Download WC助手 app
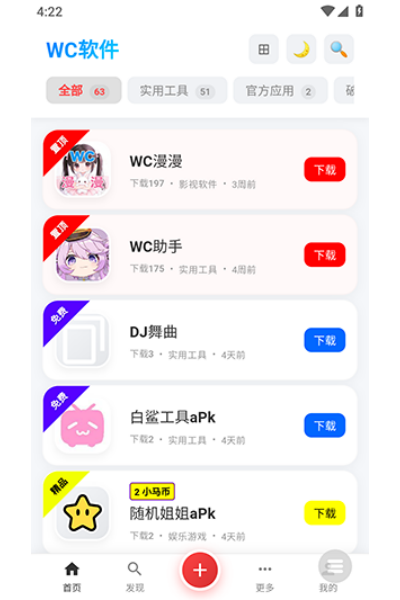400x600 pixels. click(325, 255)
